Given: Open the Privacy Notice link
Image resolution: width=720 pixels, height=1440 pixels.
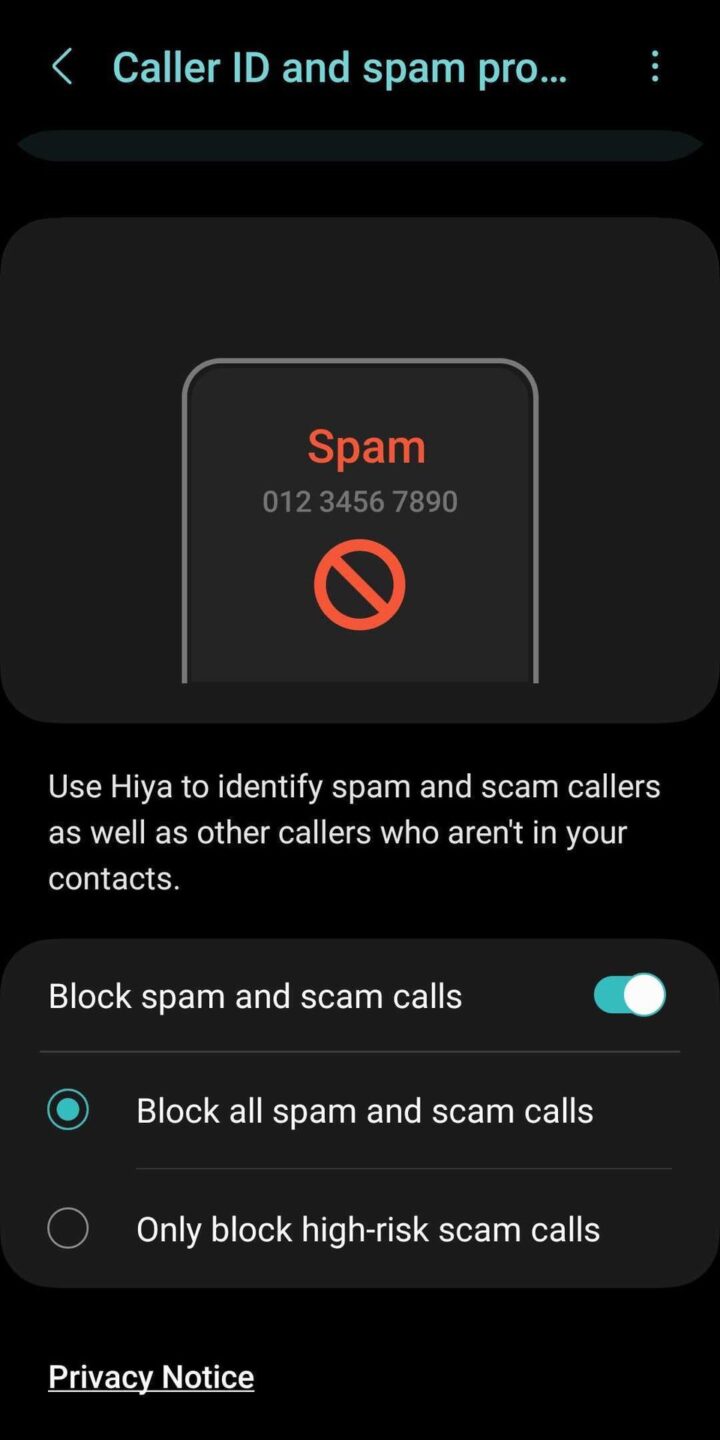Looking at the screenshot, I should (151, 1377).
